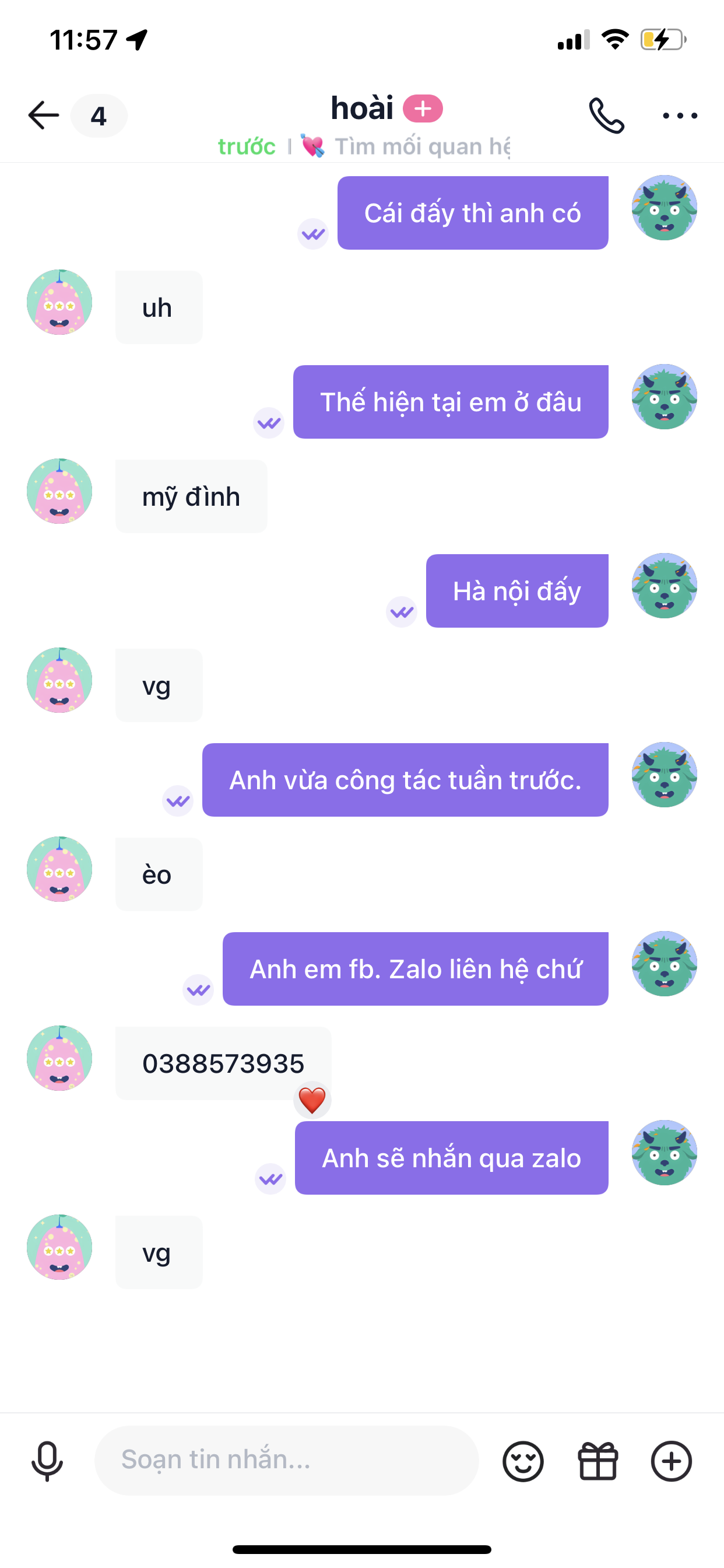Open hoài's avatar next to the 'uh' message
The image size is (724, 1568).
(x=59, y=303)
